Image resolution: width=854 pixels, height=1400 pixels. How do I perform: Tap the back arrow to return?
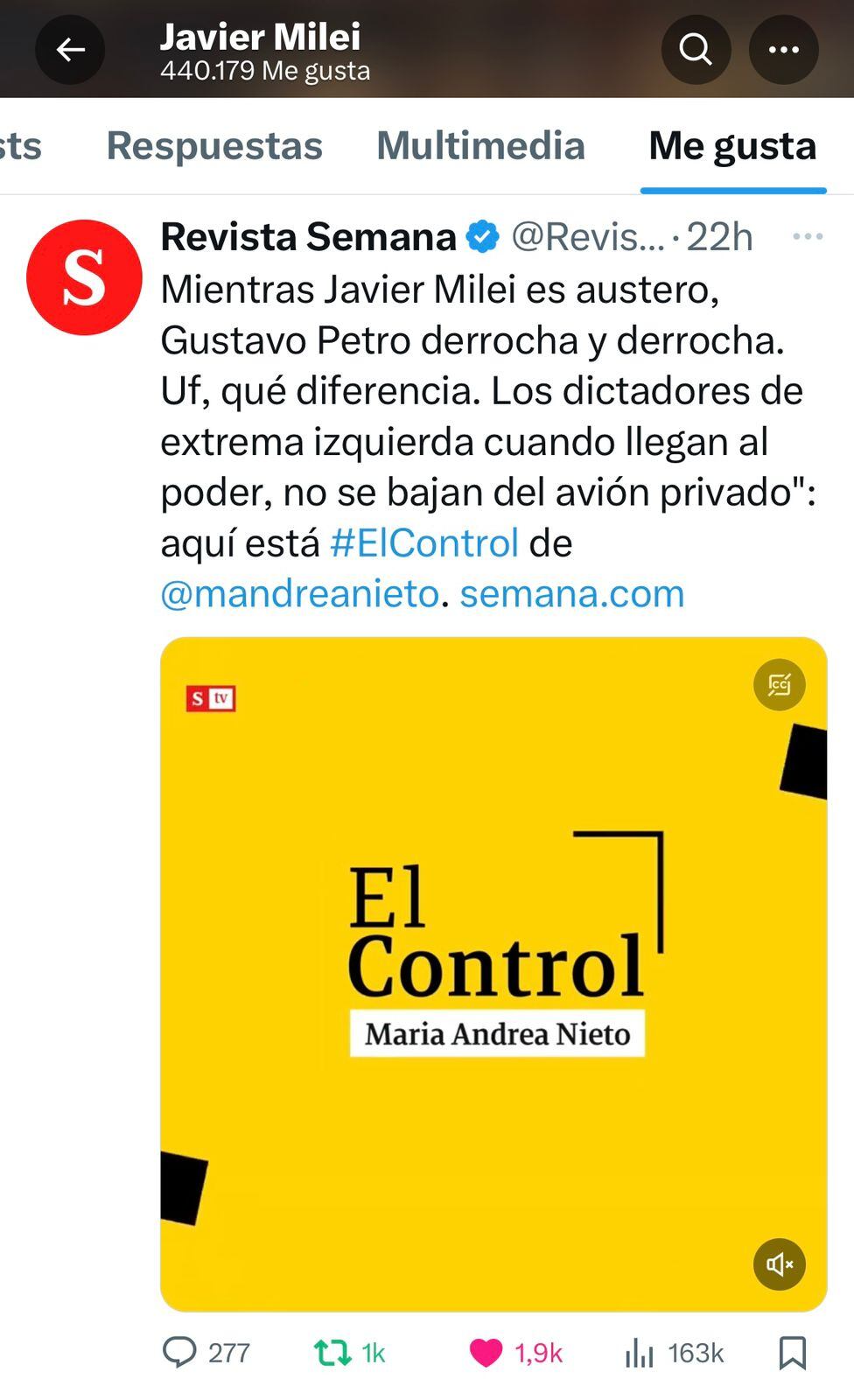click(x=70, y=50)
